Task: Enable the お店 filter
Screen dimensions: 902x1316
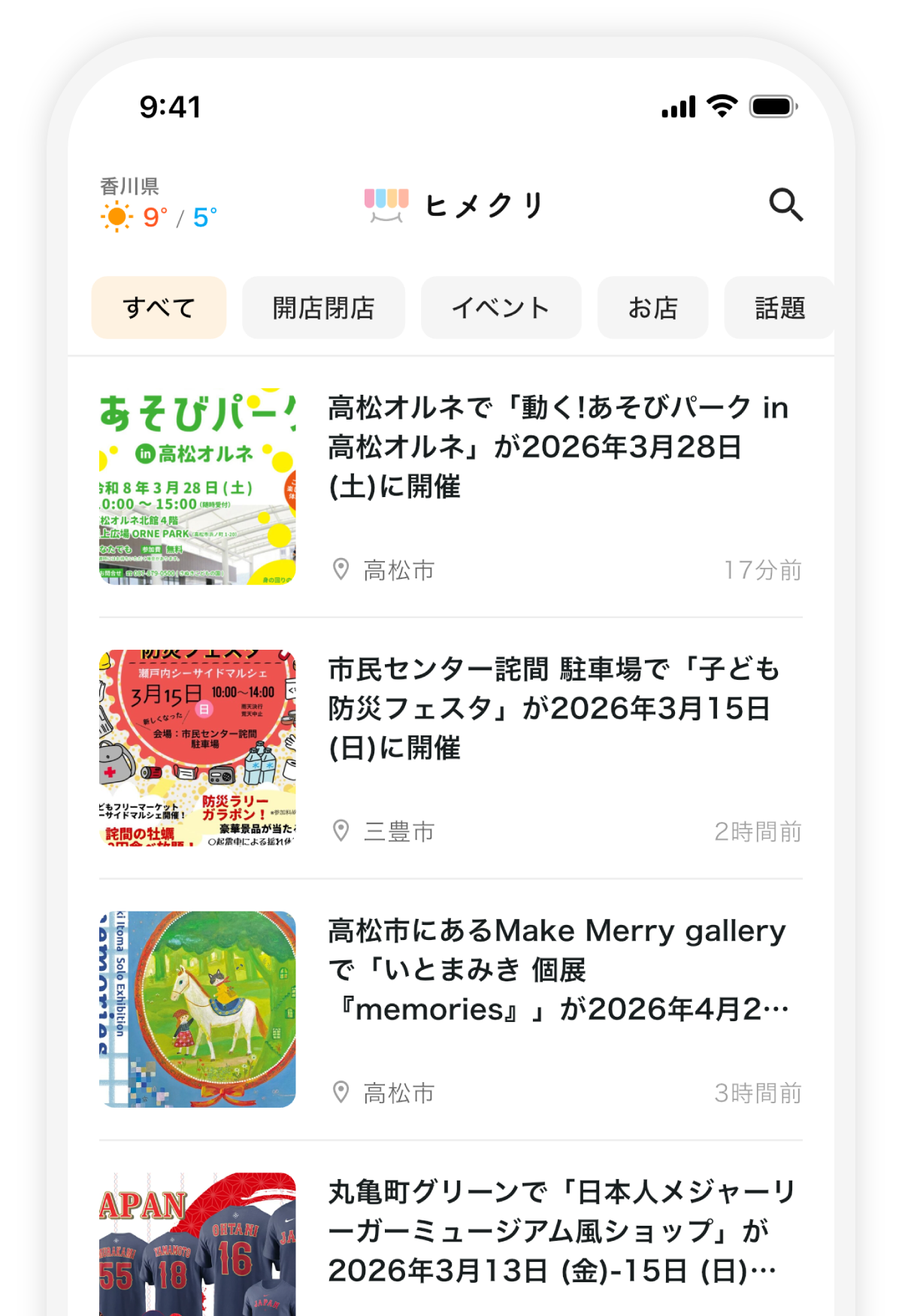Action: point(652,307)
